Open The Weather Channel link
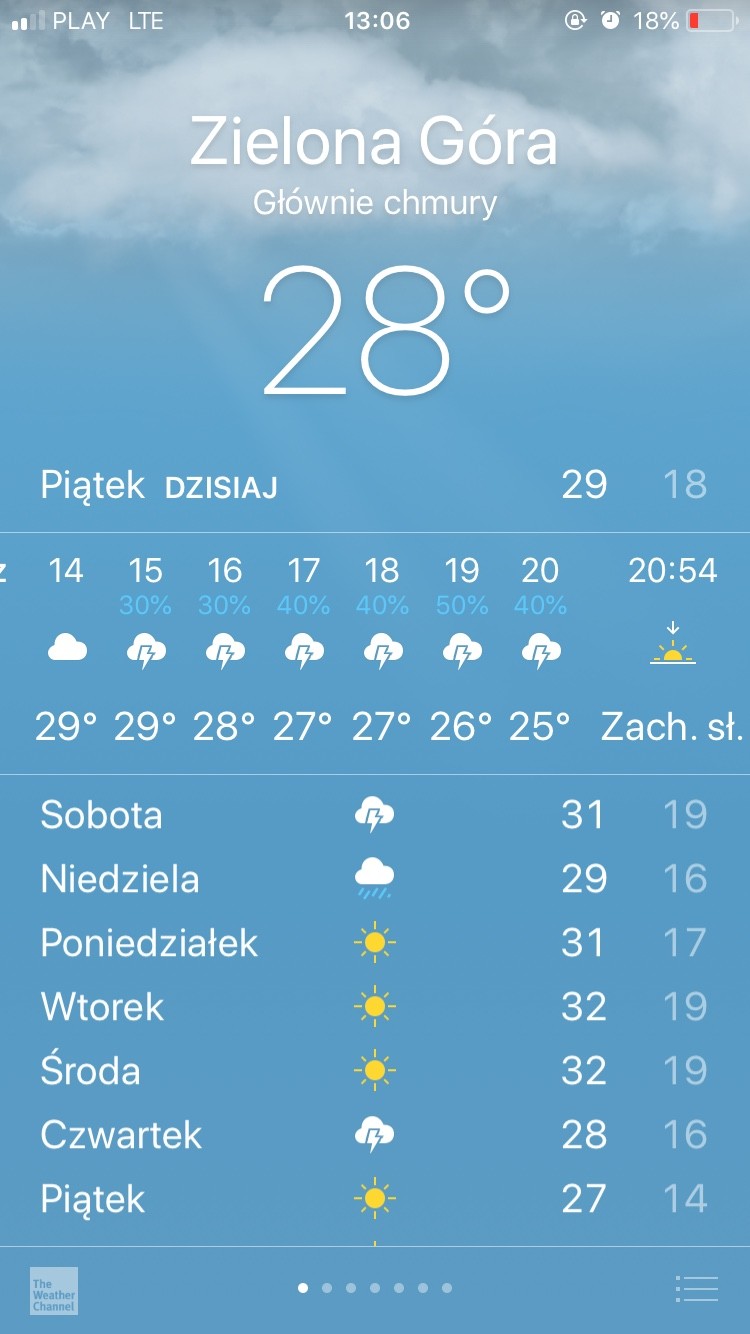750x1334 pixels. [x=54, y=1290]
